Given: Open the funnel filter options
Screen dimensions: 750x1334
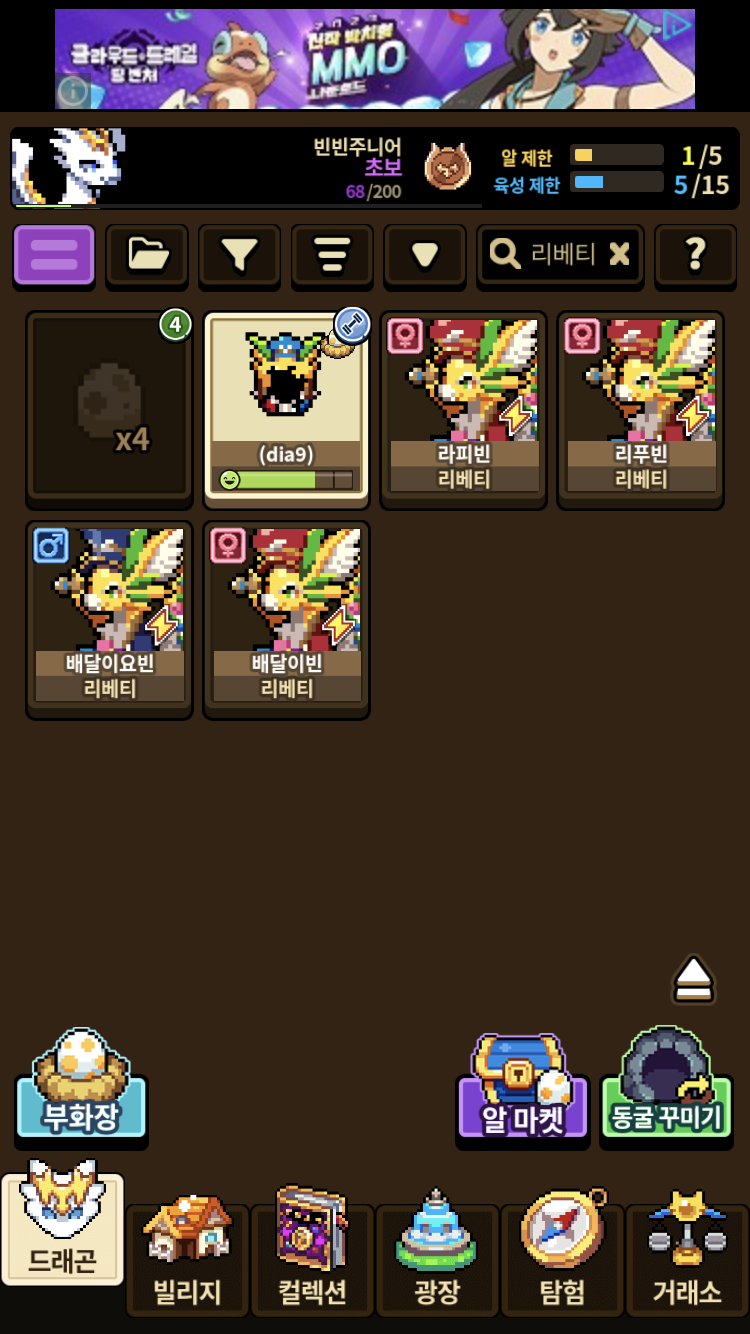Looking at the screenshot, I should pos(239,255).
